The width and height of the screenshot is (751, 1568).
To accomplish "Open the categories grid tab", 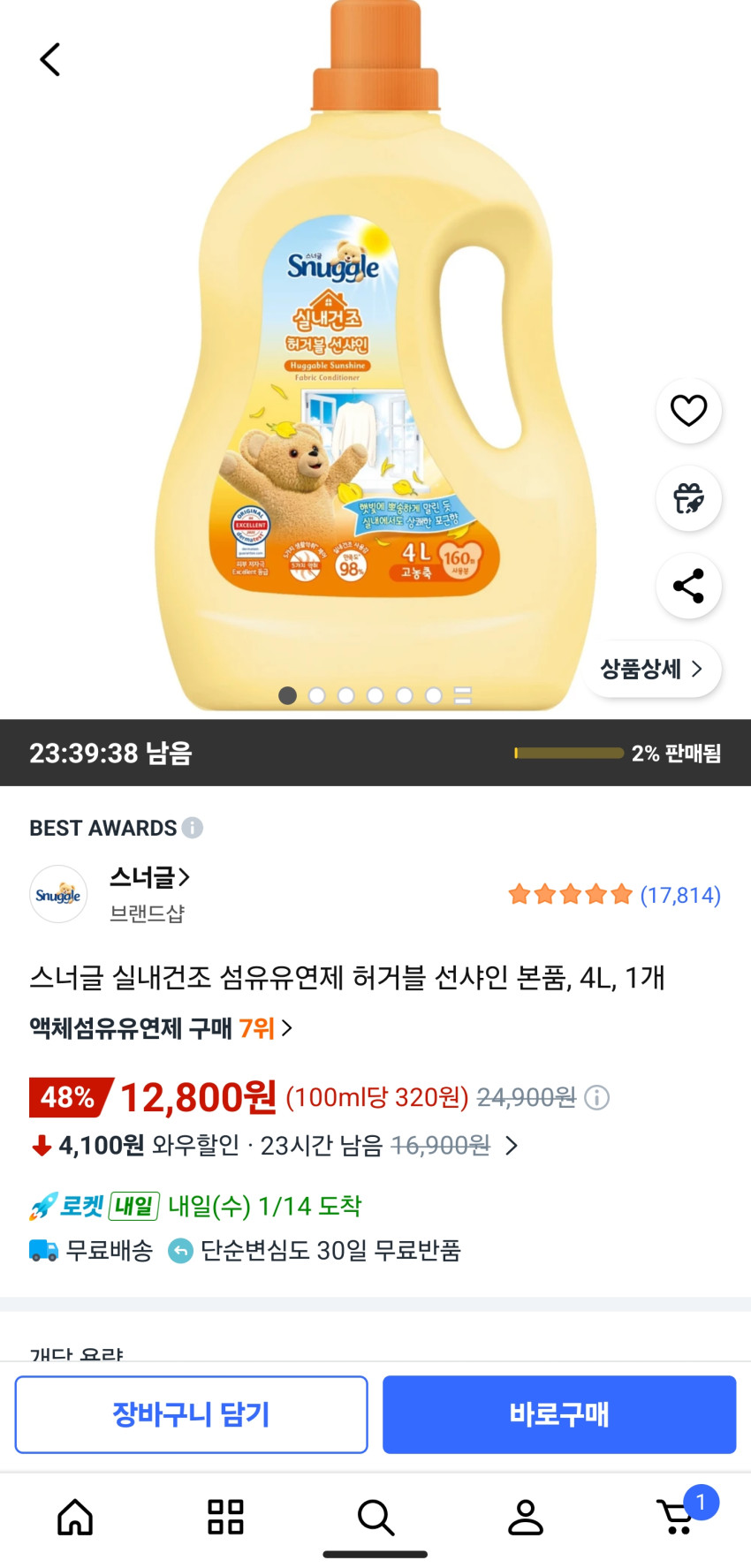I will tap(225, 1517).
